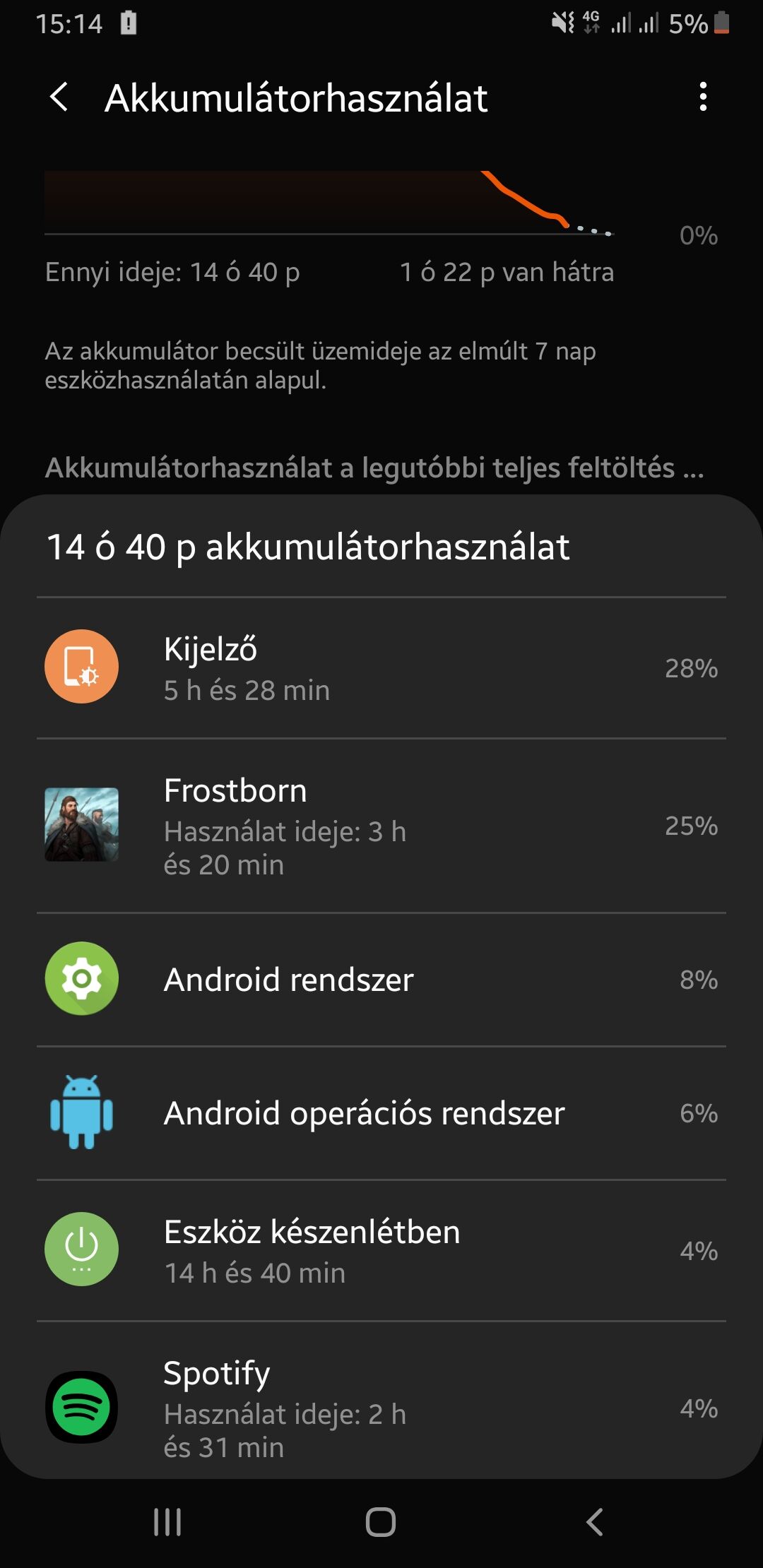Open Spotify battery usage details
Screen dimensions: 763x1568
[381, 1407]
